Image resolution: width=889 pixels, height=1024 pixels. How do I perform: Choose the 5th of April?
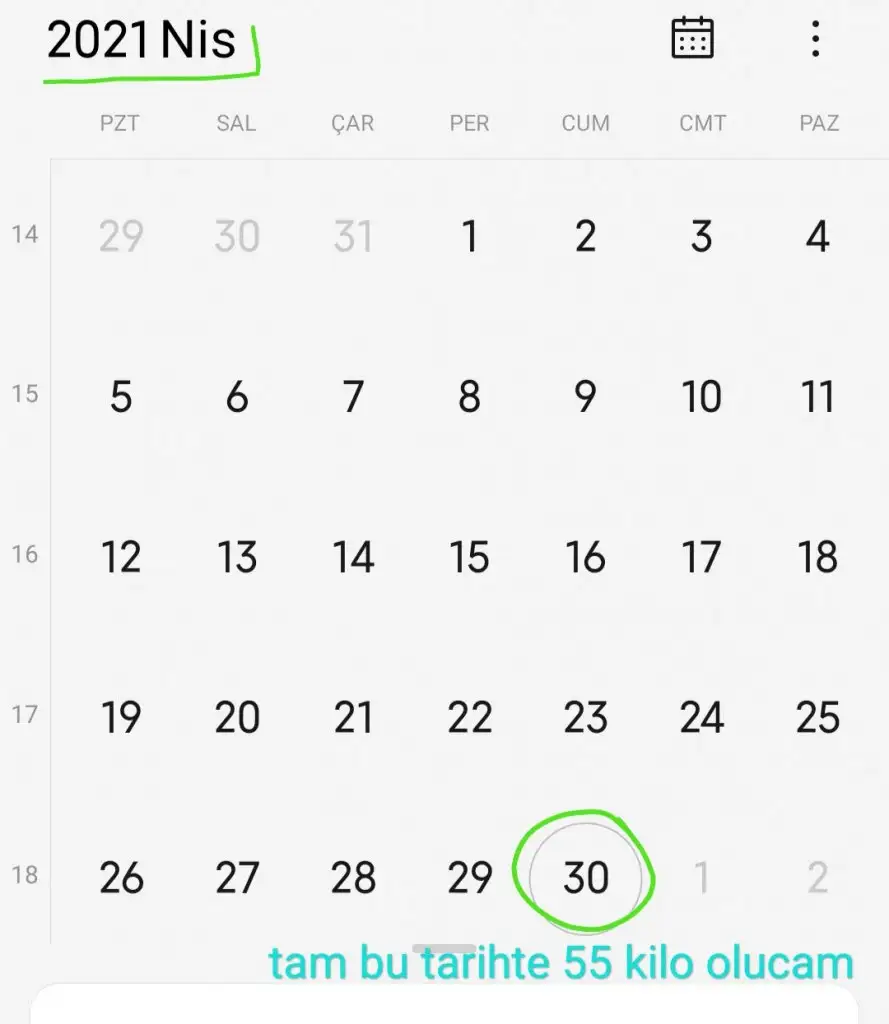click(x=121, y=397)
